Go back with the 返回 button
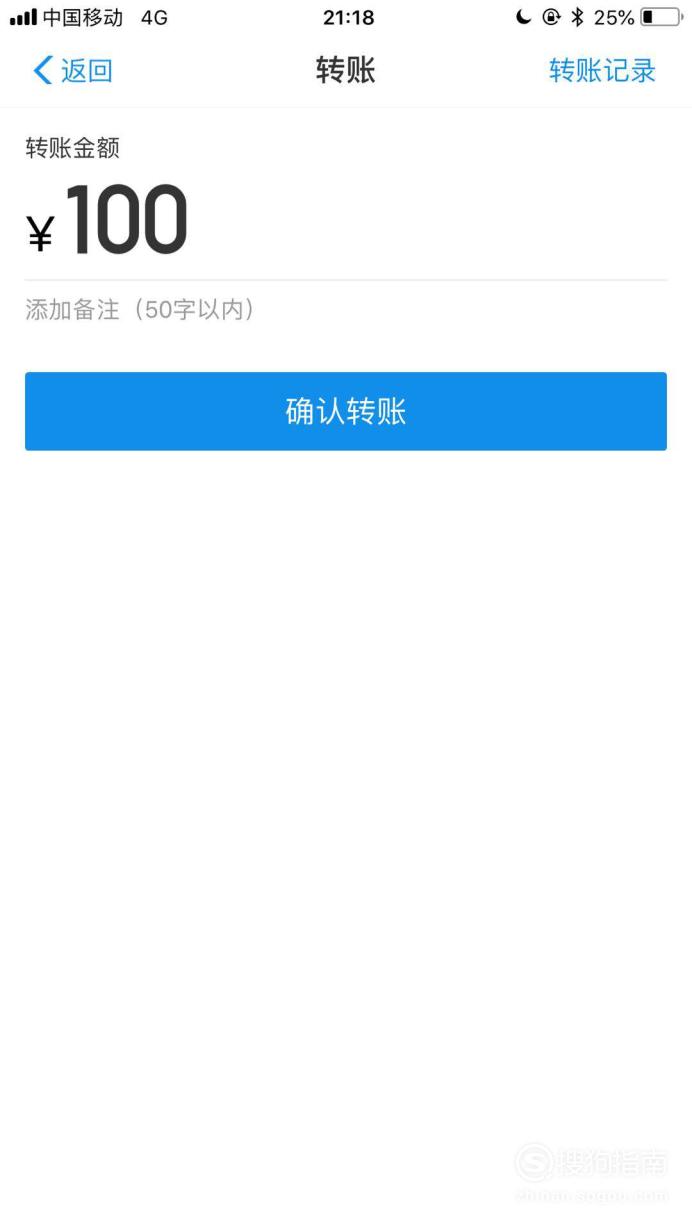Screen dimensions: 692x1230 pyautogui.click(x=73, y=71)
